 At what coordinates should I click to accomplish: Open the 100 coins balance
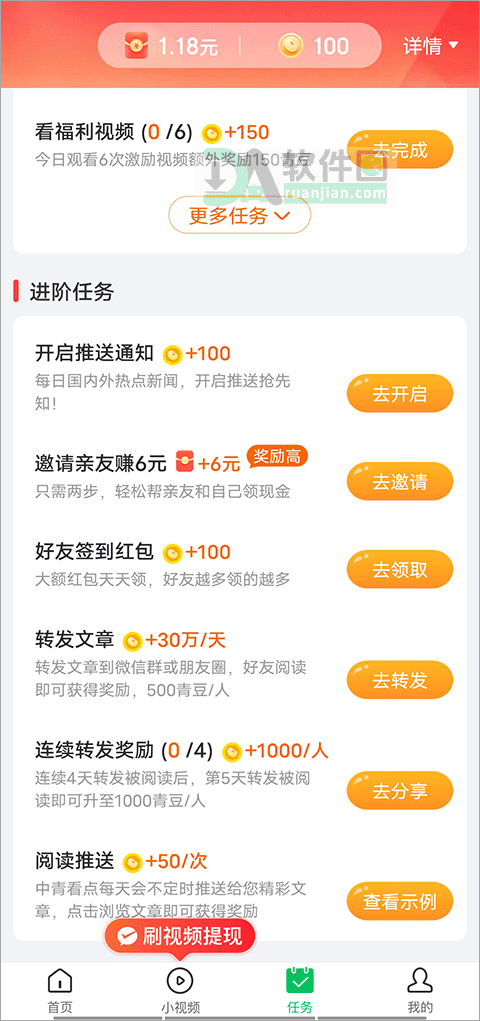click(x=313, y=46)
